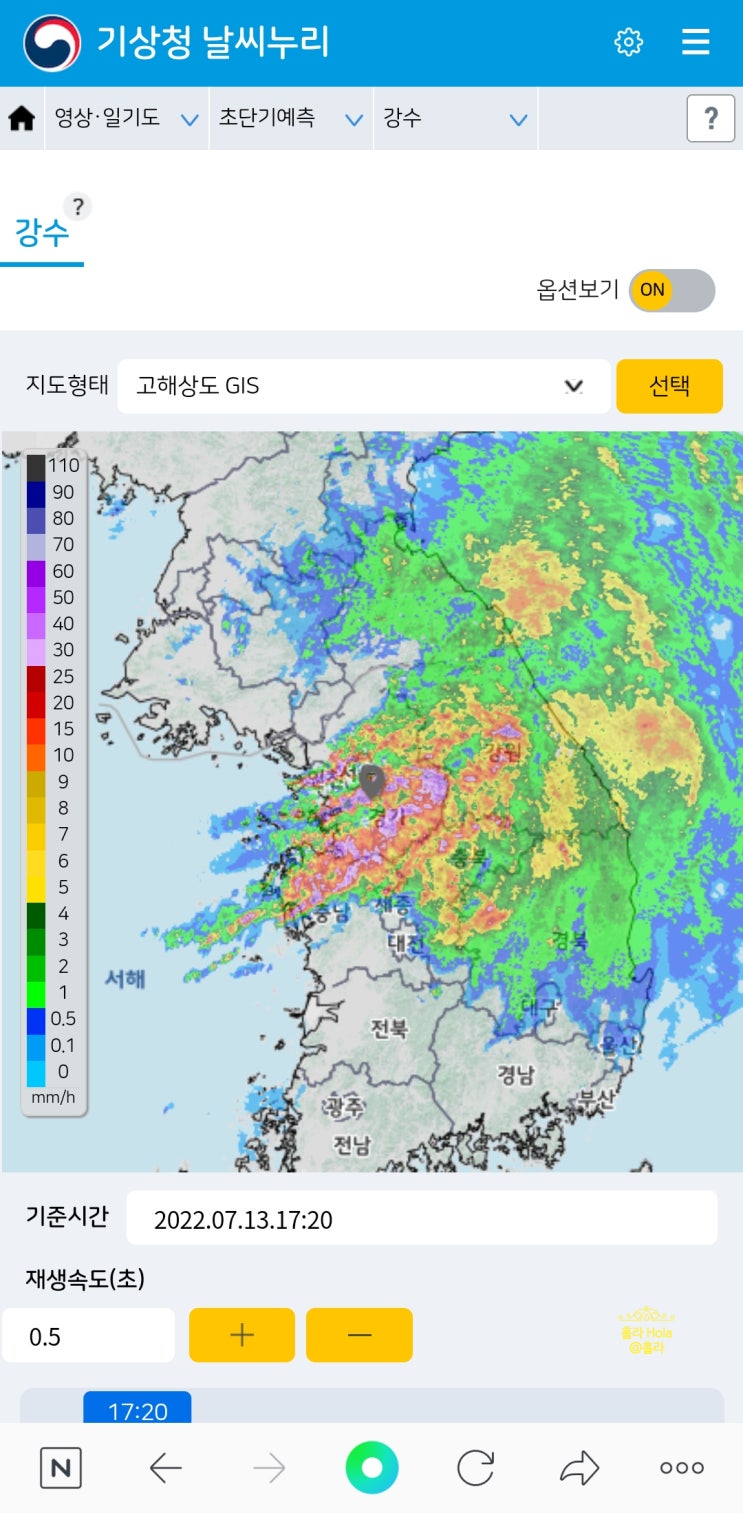Open the settings gear icon
743x1513 pixels.
628,42
